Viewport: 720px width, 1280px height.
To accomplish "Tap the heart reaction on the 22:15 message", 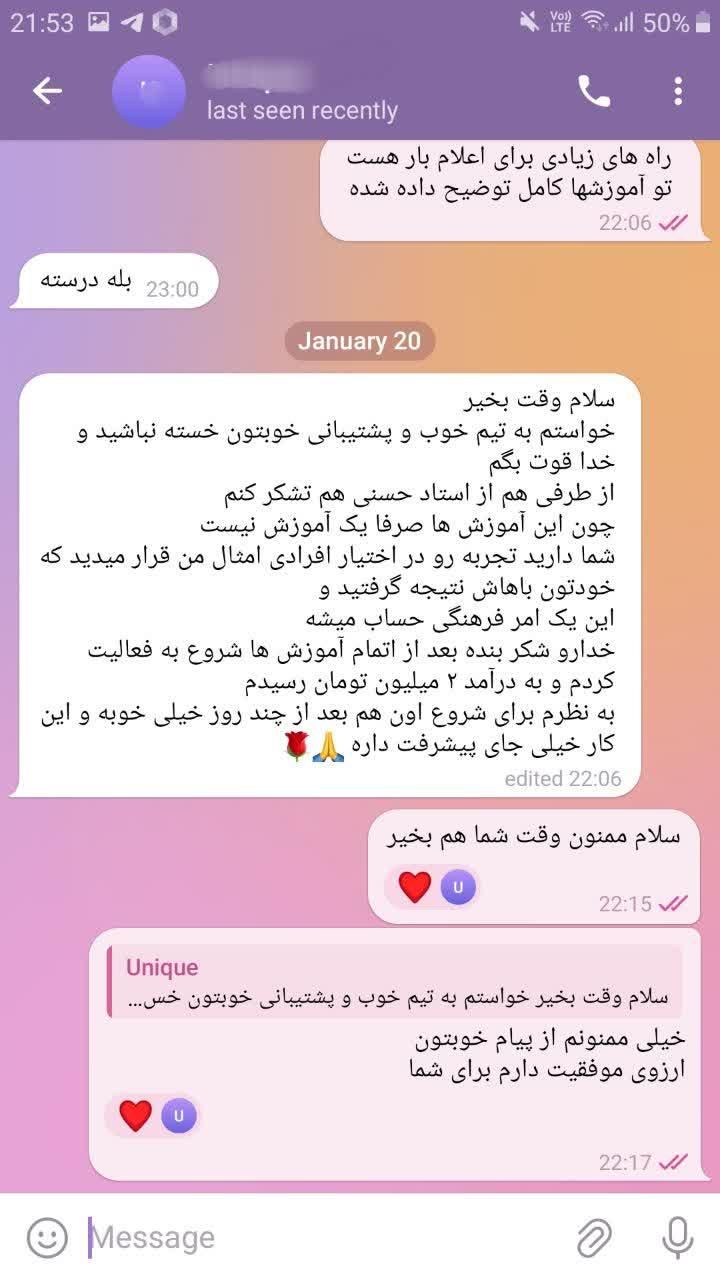I will coord(416,886).
